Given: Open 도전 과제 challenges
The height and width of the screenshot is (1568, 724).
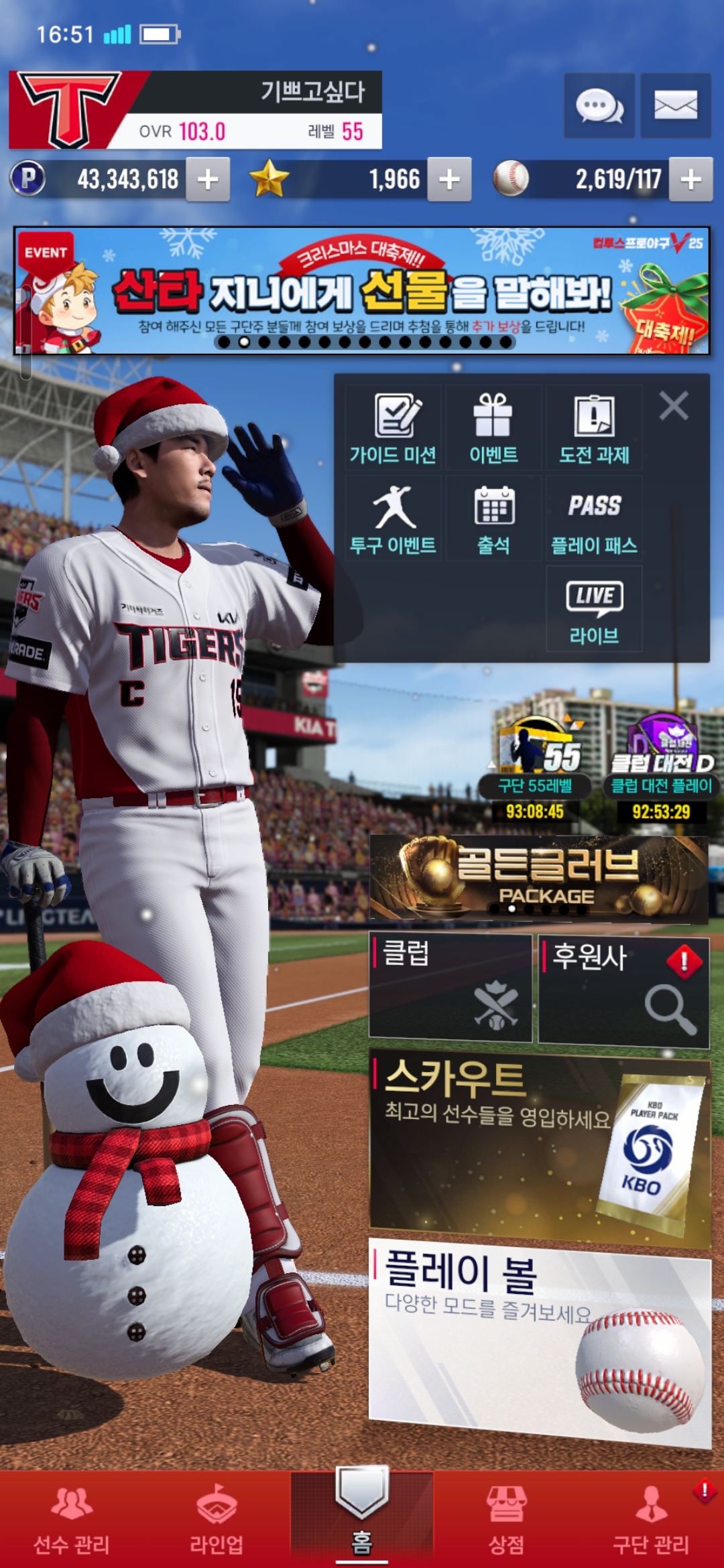Looking at the screenshot, I should tap(594, 428).
